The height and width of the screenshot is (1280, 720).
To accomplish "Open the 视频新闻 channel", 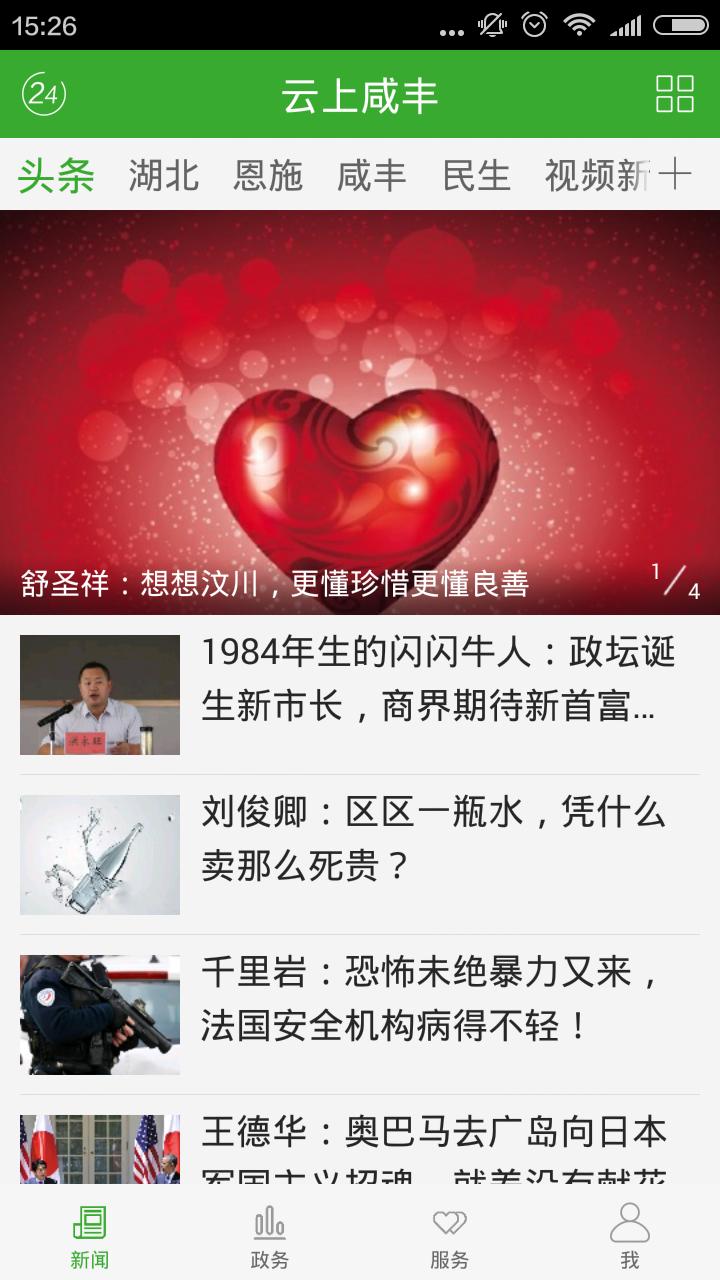I will pos(590,173).
